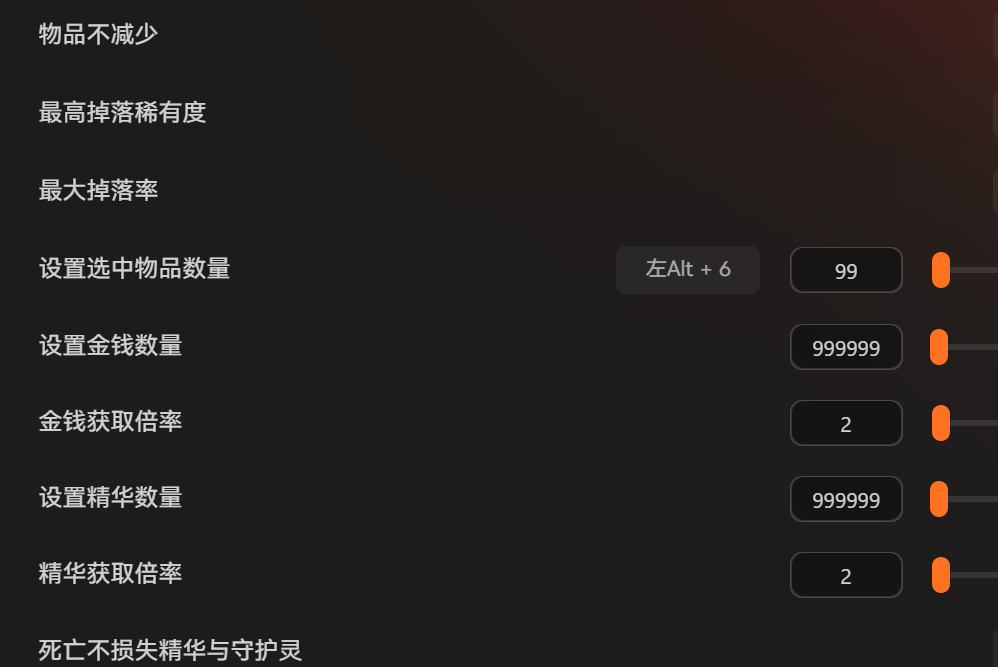Tap the 设置精华数量 slider handle
Image resolution: width=998 pixels, height=667 pixels.
pyautogui.click(x=938, y=499)
